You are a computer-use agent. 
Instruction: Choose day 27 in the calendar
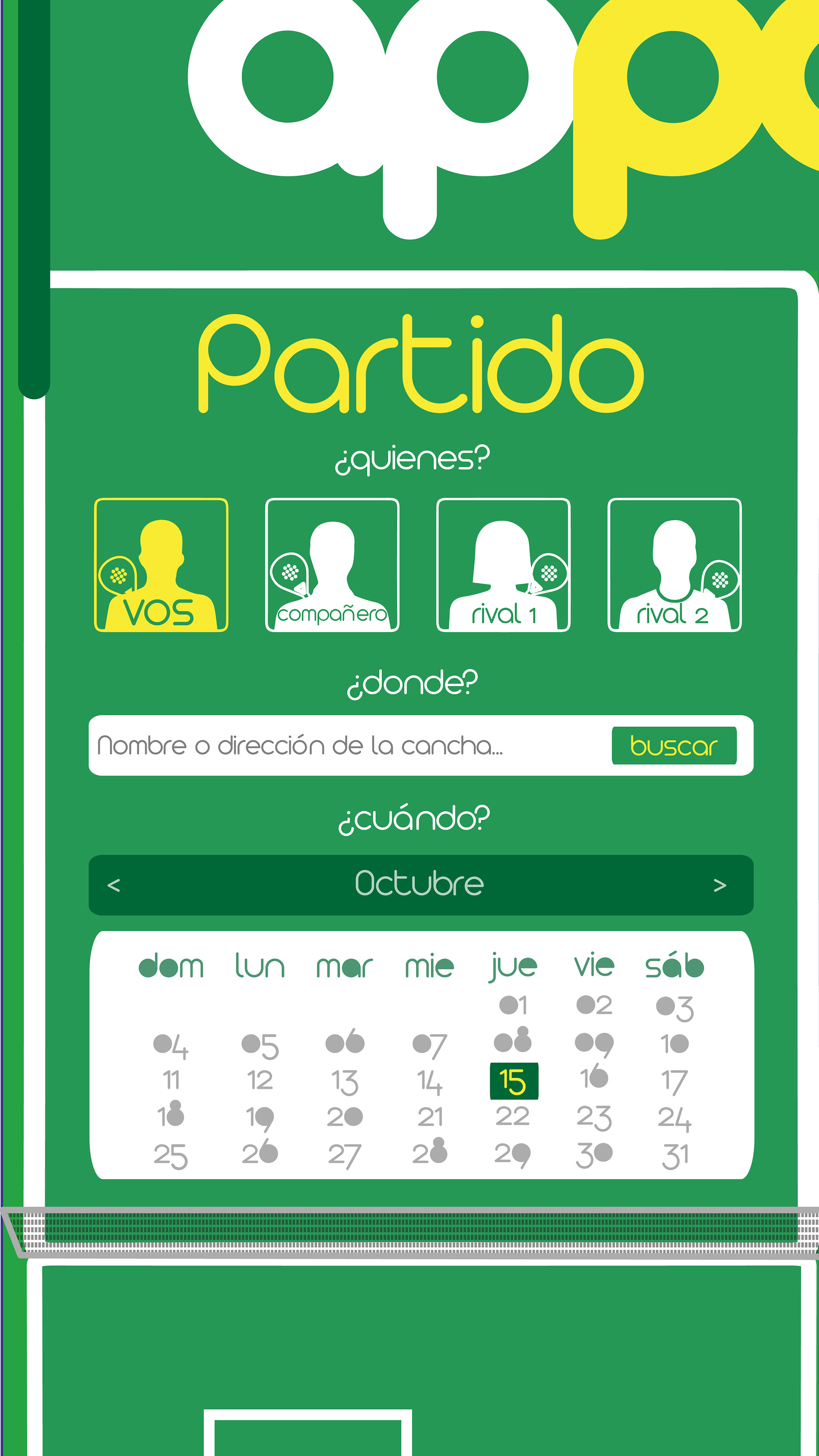click(x=345, y=1155)
